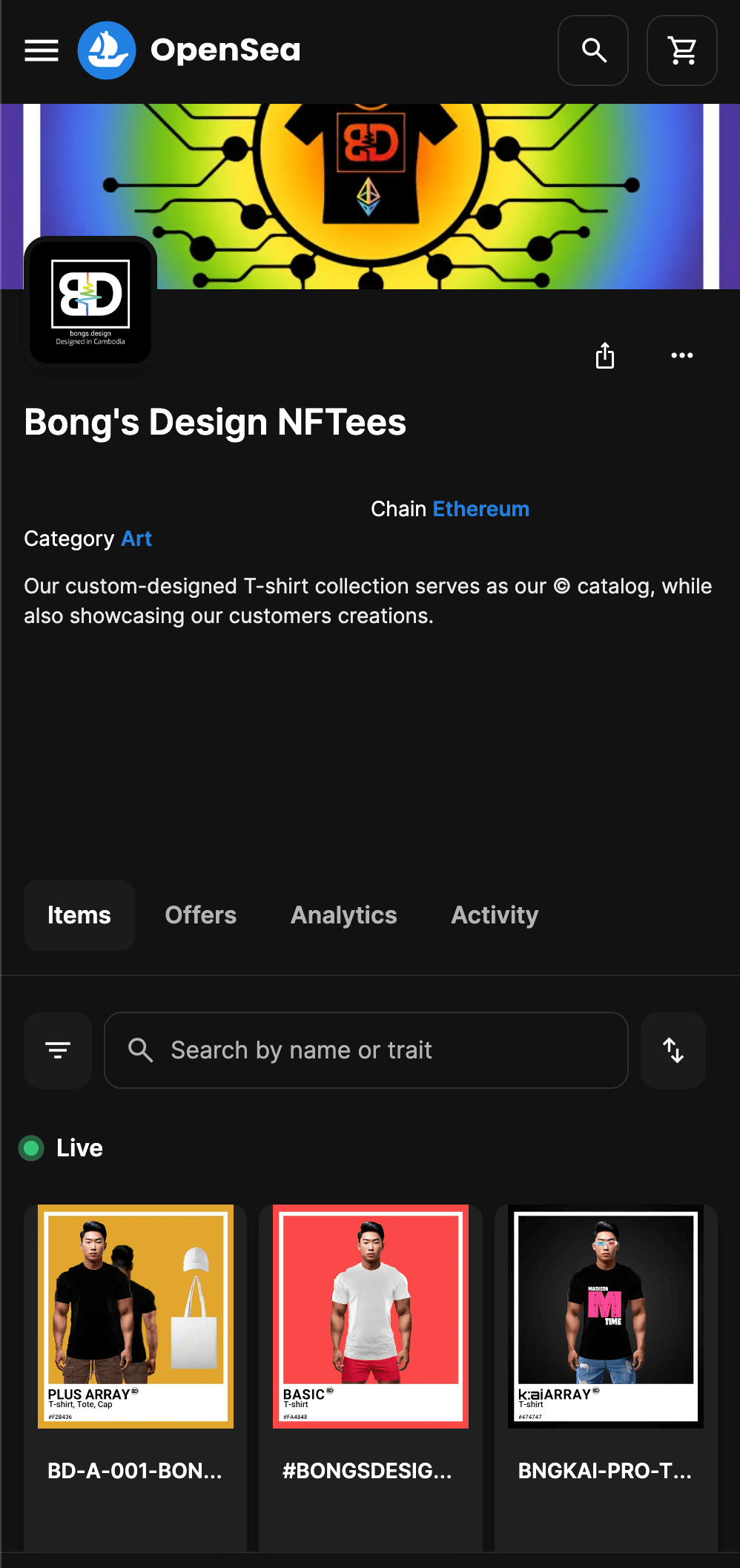
Task: Open the Art category link
Action: pos(136,538)
